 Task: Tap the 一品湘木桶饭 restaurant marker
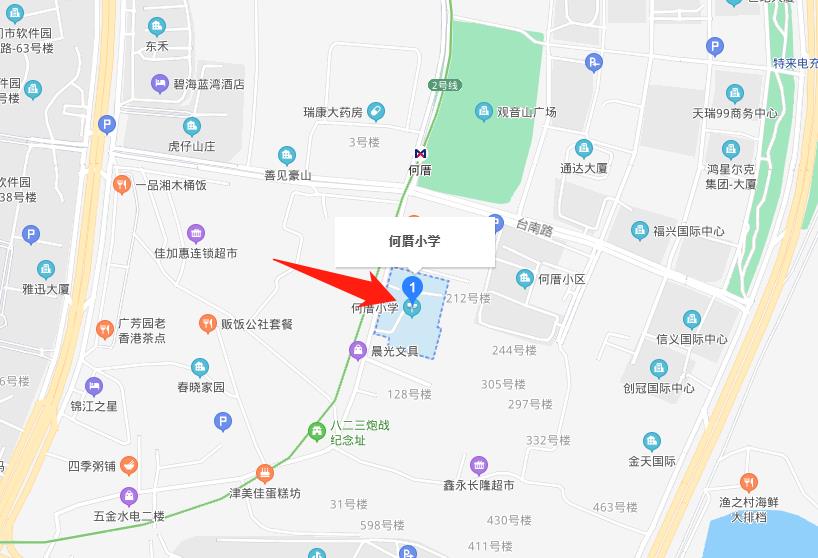[122, 184]
